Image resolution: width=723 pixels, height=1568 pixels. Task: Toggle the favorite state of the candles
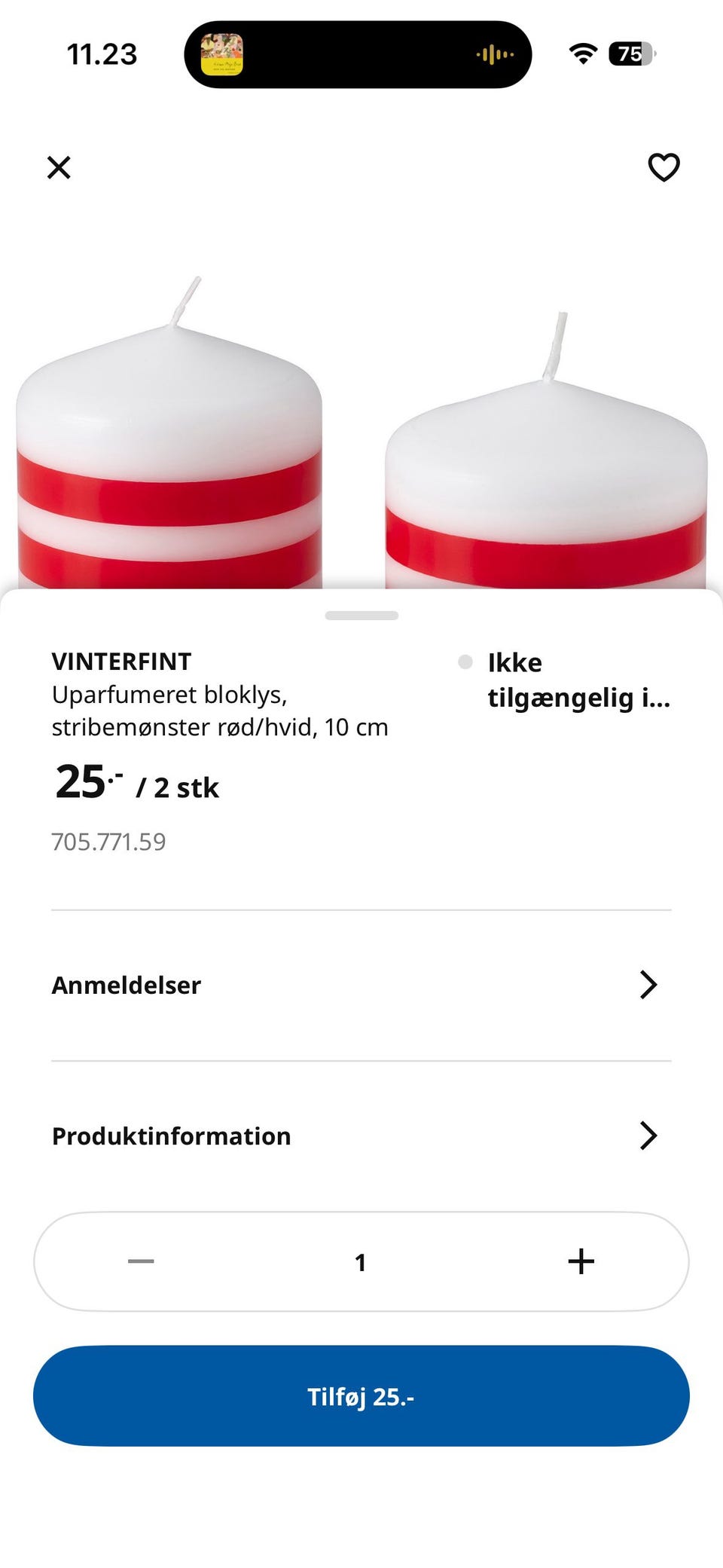[664, 167]
